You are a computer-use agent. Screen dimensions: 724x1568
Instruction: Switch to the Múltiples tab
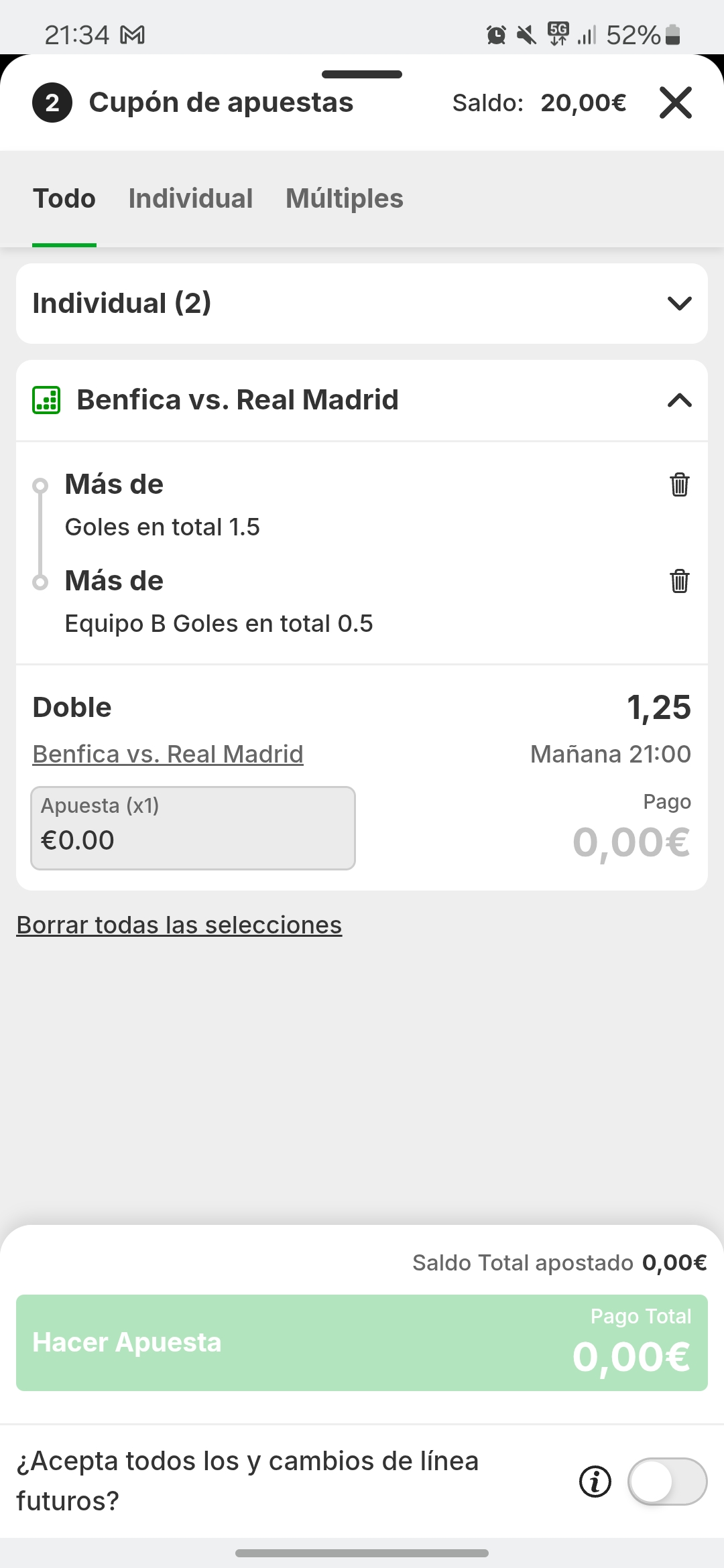click(x=344, y=198)
